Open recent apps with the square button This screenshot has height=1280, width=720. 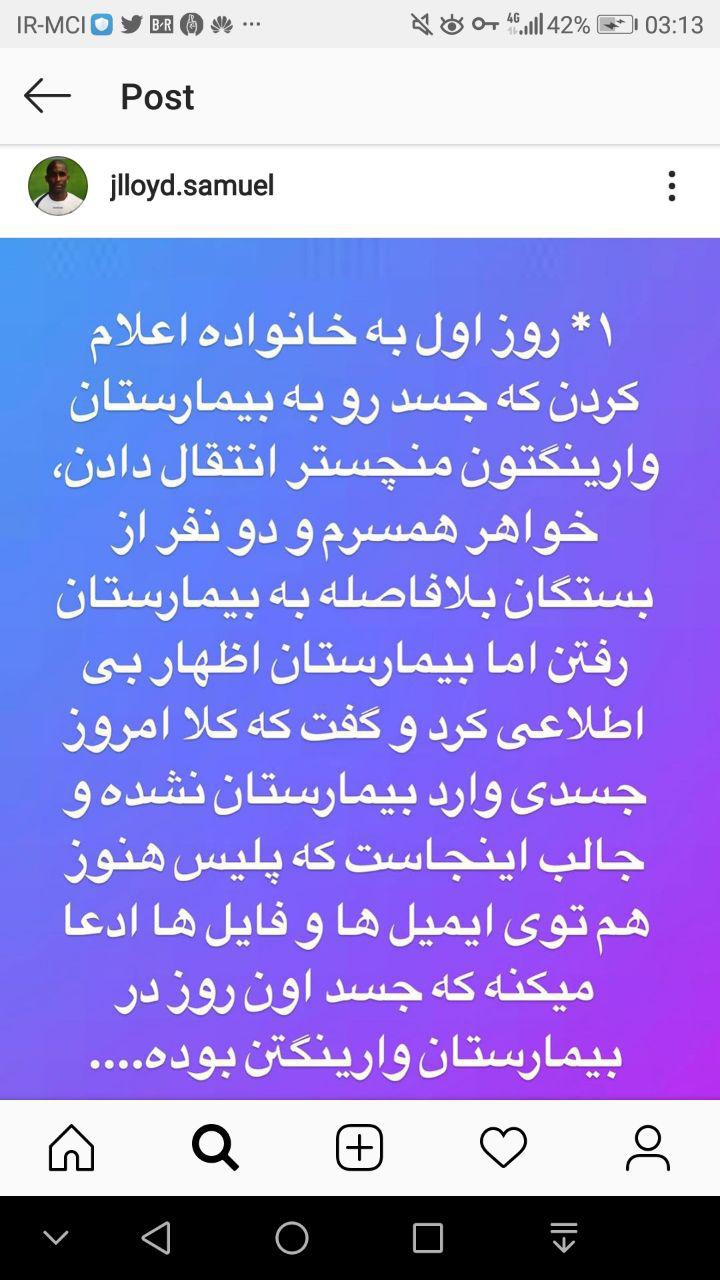coord(427,1238)
